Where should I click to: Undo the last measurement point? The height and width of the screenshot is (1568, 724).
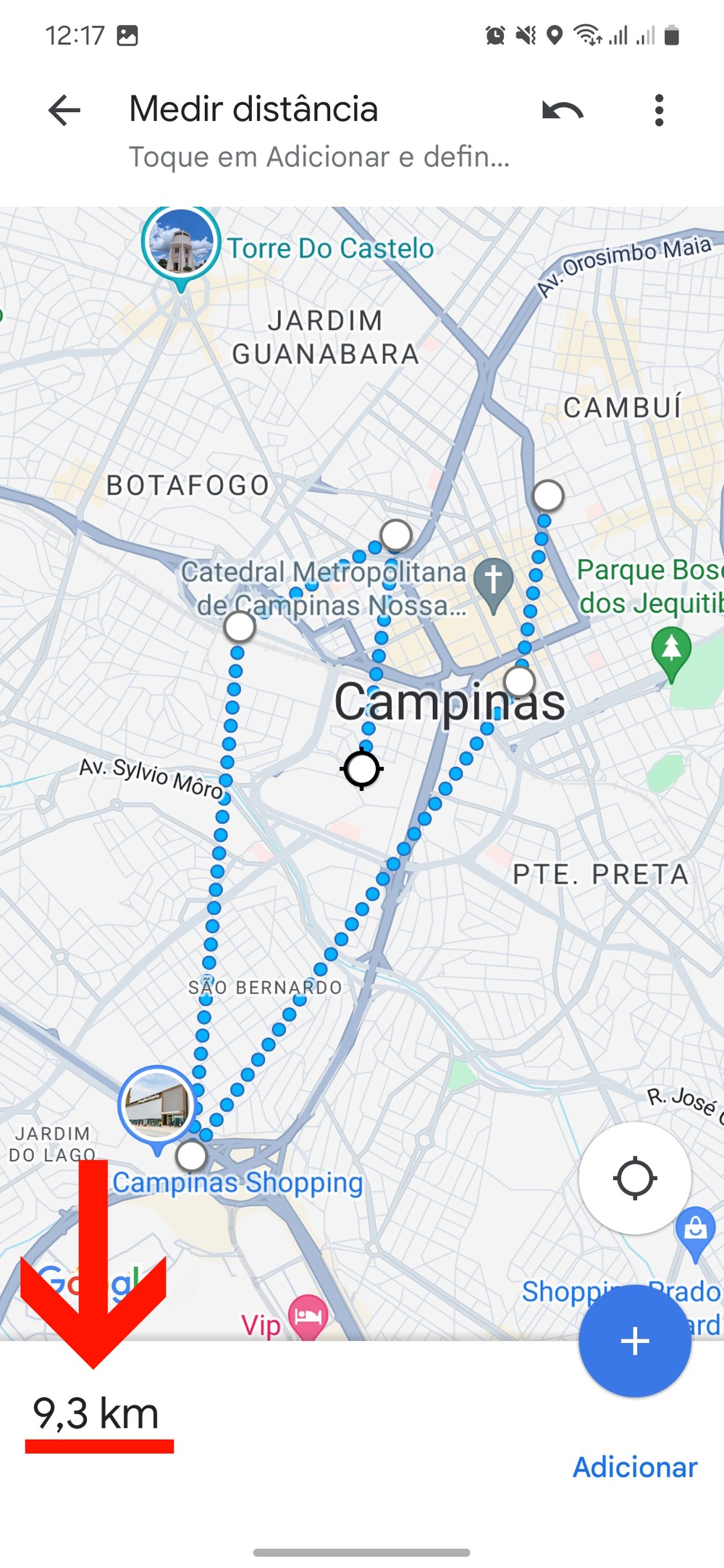563,111
